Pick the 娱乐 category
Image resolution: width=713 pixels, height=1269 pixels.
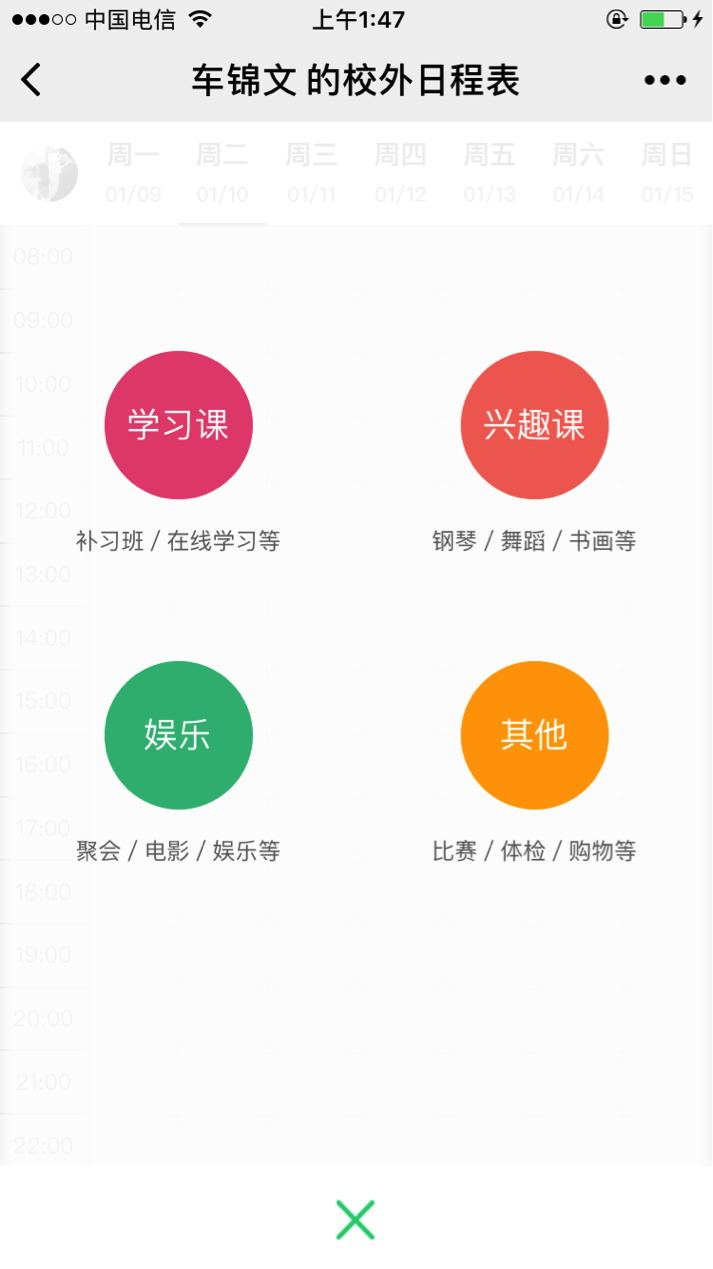pyautogui.click(x=178, y=735)
